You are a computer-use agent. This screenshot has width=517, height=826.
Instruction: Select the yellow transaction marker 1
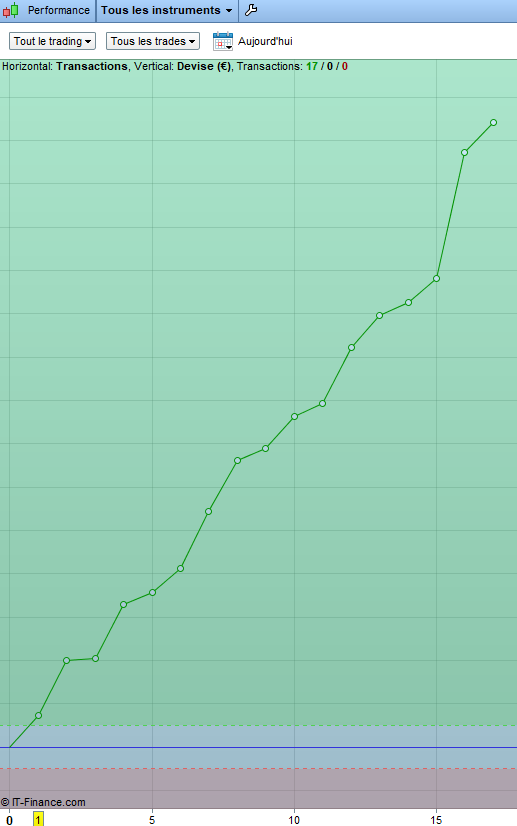pyautogui.click(x=38, y=819)
